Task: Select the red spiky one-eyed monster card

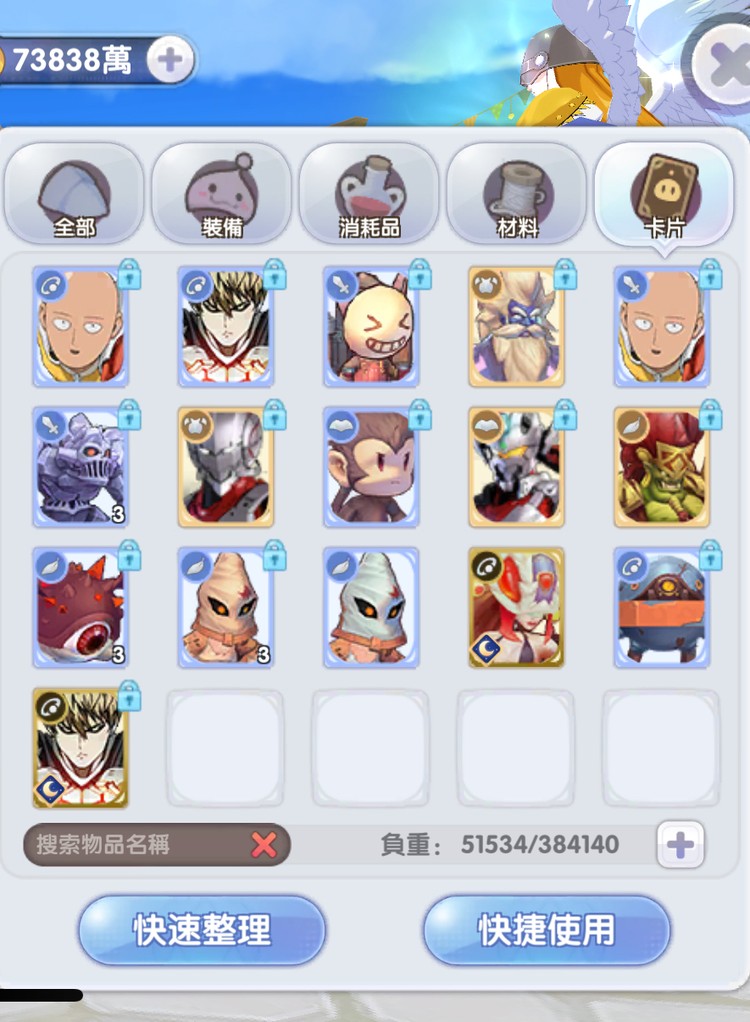Action: pyautogui.click(x=80, y=607)
